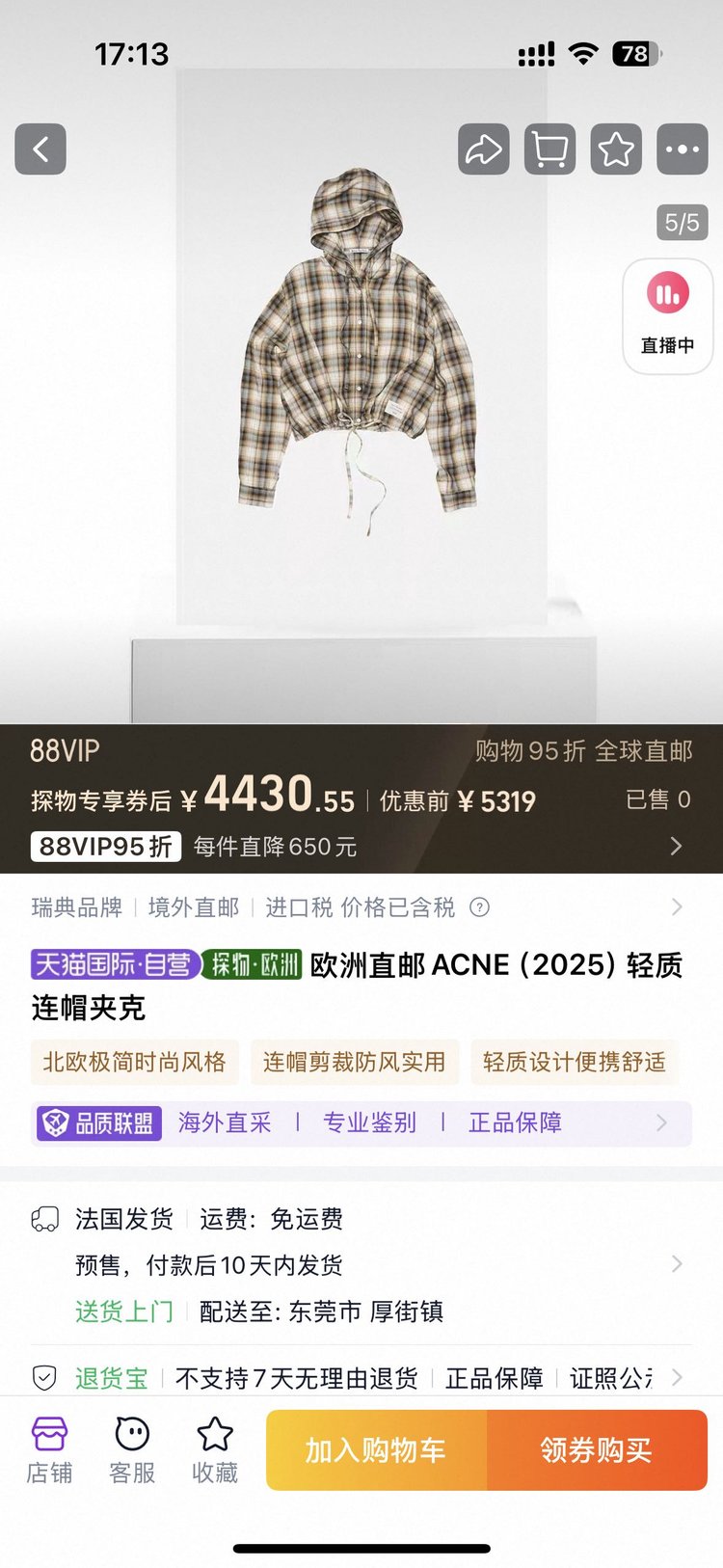Share this ACNE jacket listing
The width and height of the screenshot is (723, 1568).
[483, 149]
